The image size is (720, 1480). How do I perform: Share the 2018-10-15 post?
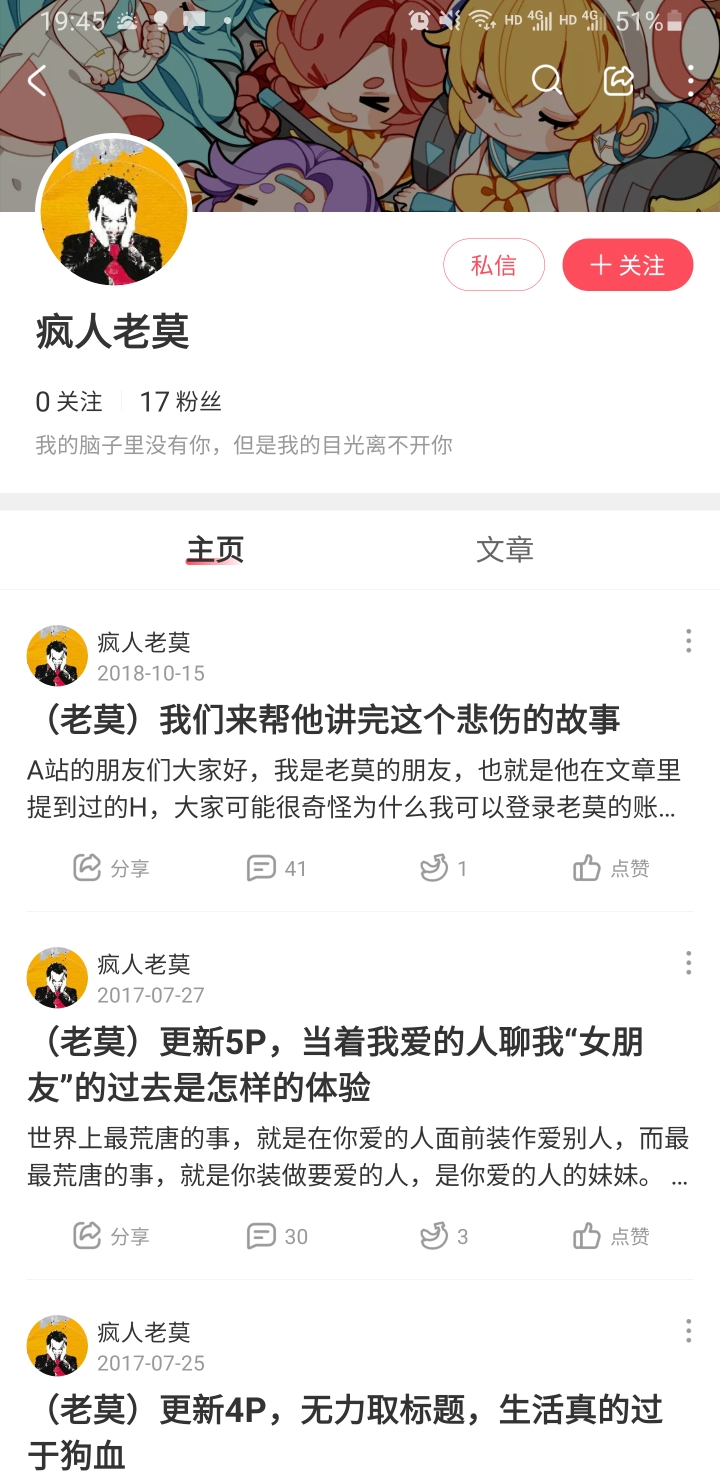(111, 868)
